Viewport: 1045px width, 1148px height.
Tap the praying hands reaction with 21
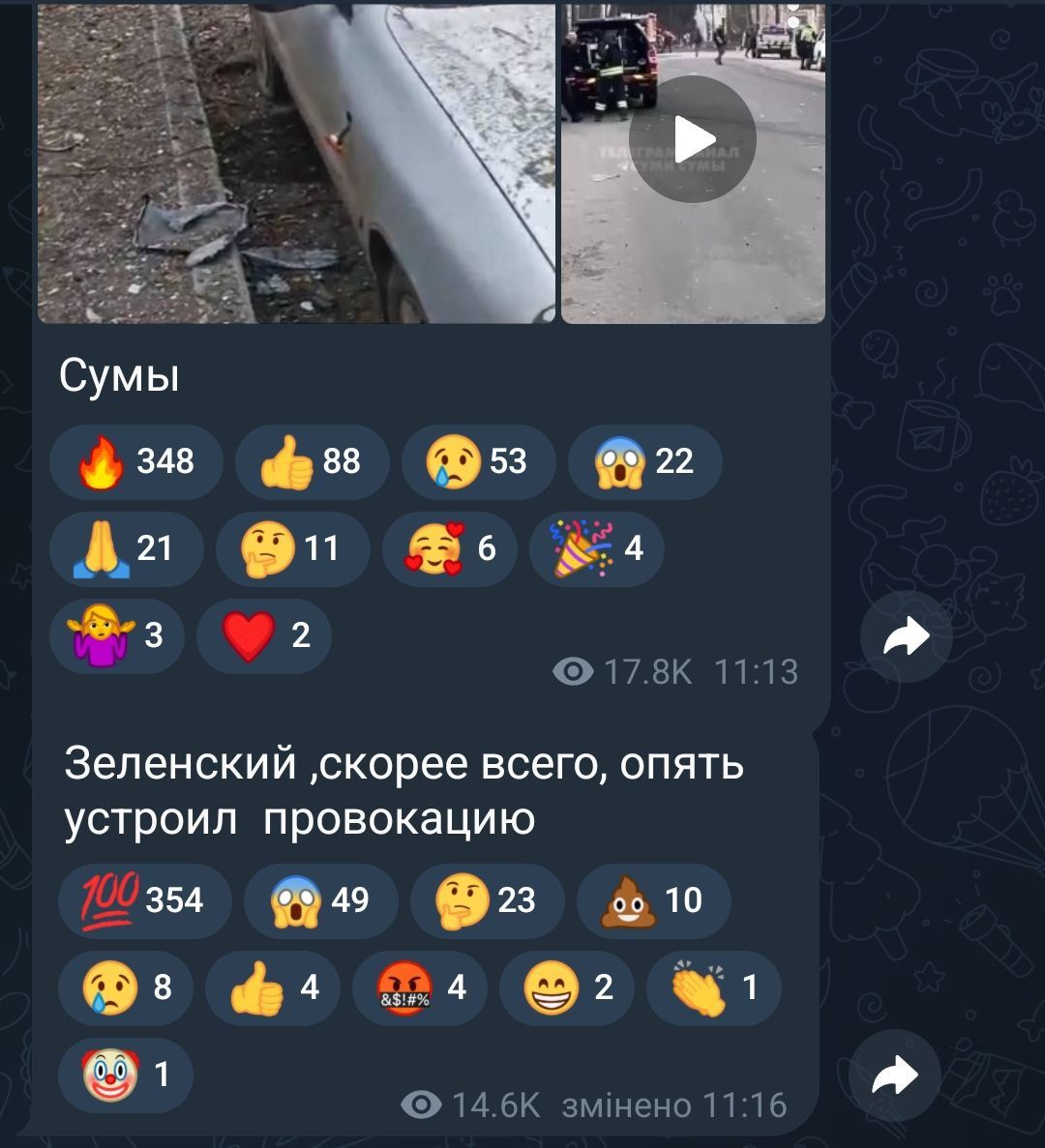coord(126,548)
